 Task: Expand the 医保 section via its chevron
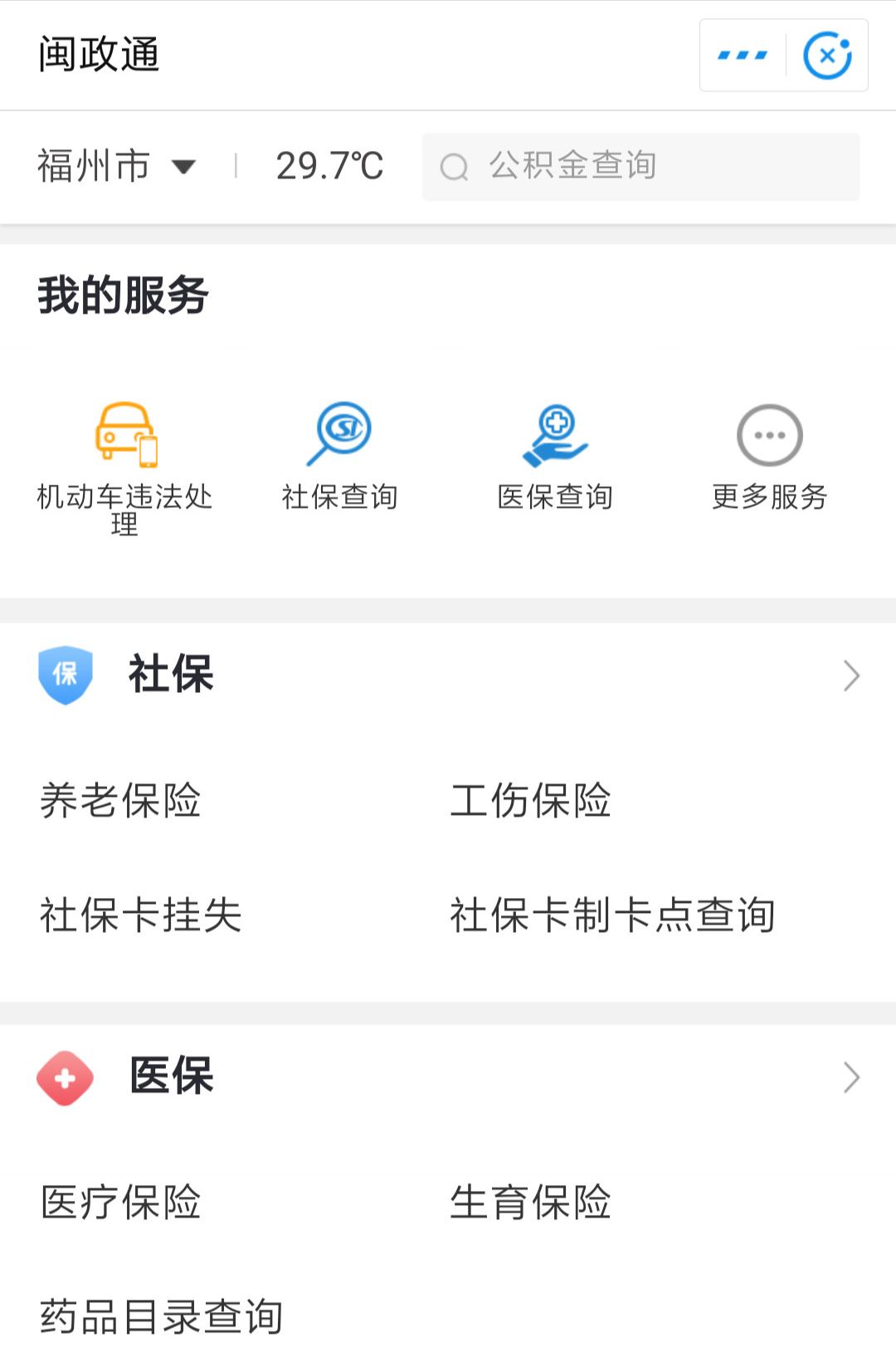[850, 1077]
